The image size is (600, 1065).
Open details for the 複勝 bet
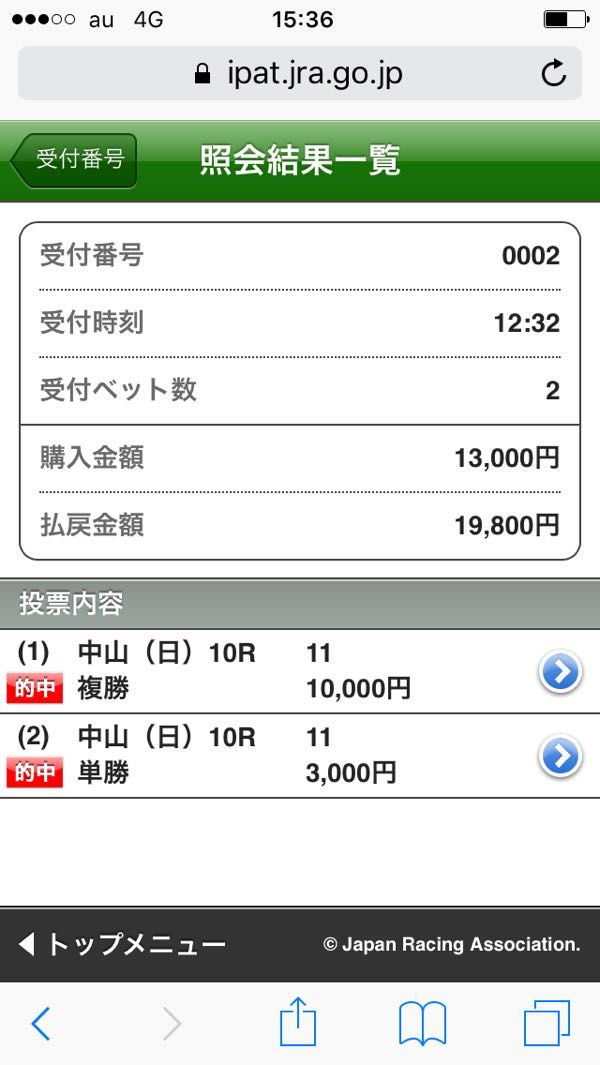560,673
